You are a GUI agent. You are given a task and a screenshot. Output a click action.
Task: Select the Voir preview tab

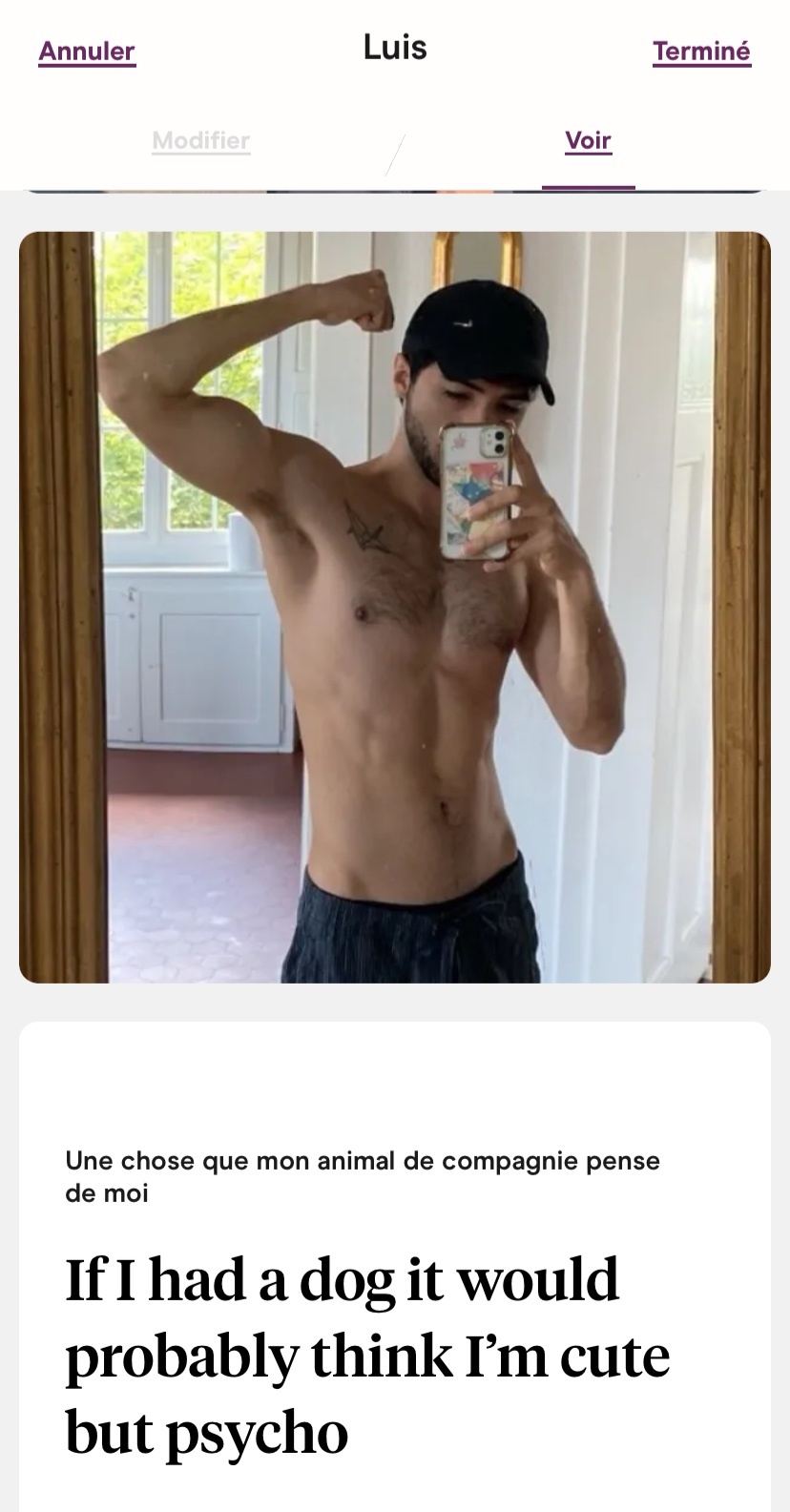(588, 141)
